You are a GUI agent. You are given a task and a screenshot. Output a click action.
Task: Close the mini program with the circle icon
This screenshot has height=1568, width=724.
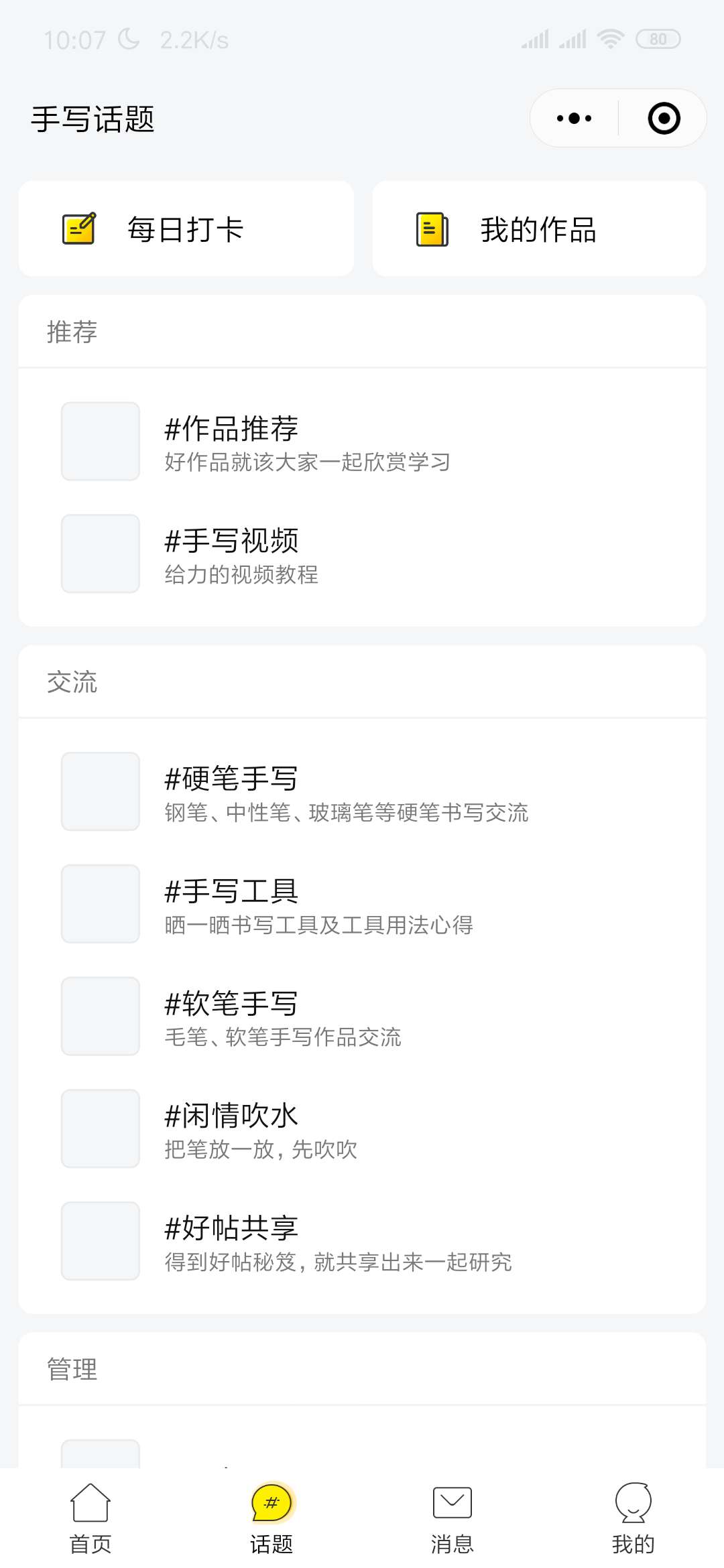coord(664,119)
